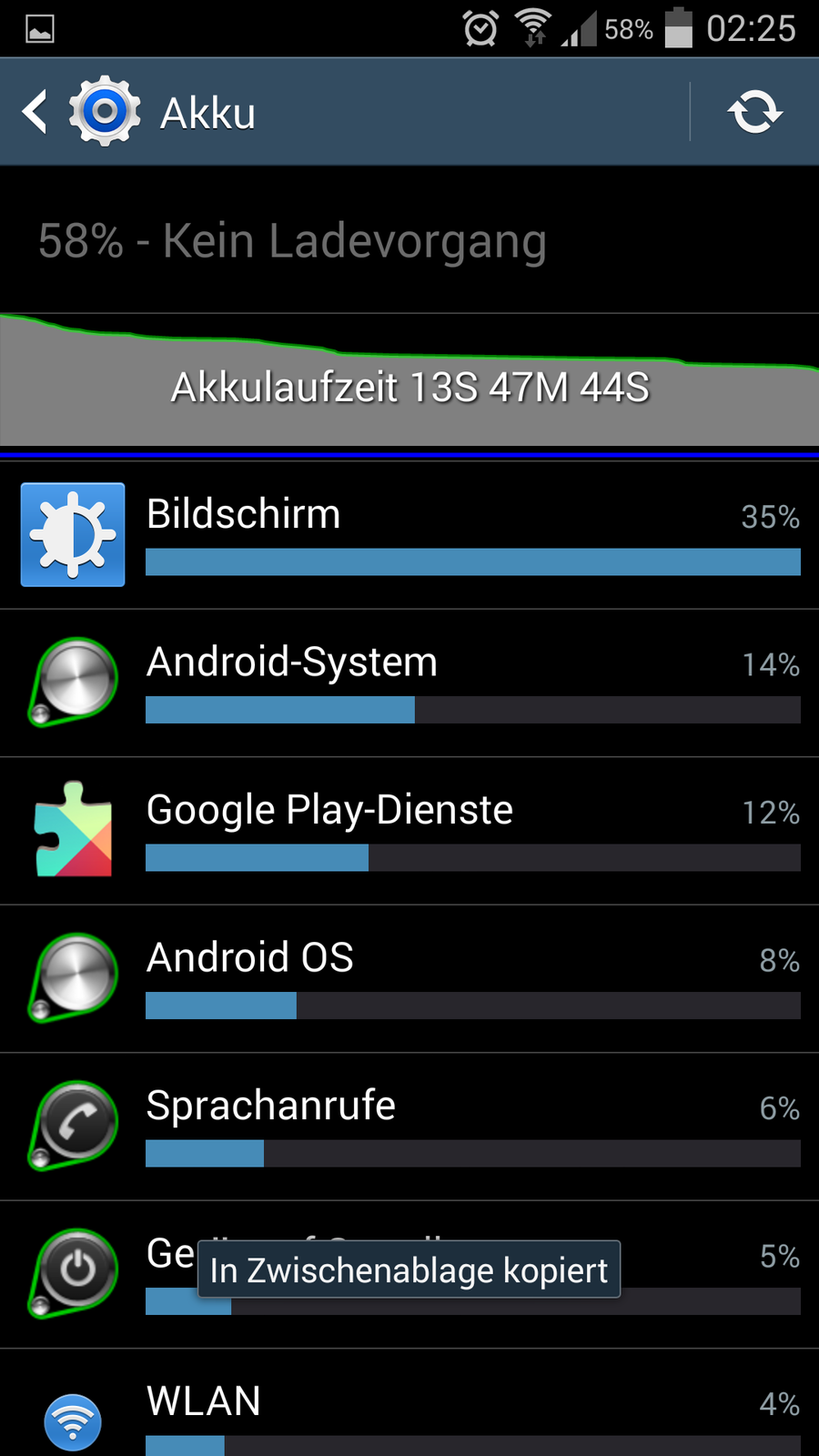Open the battery history graph
Viewport: 819px width, 1456px height.
coord(409,382)
